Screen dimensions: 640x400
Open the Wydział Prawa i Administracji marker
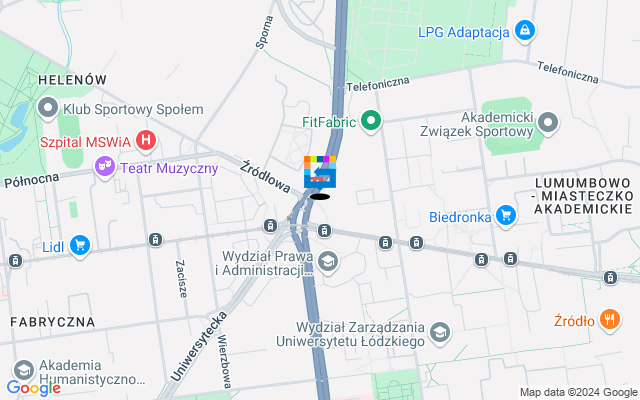tap(328, 262)
